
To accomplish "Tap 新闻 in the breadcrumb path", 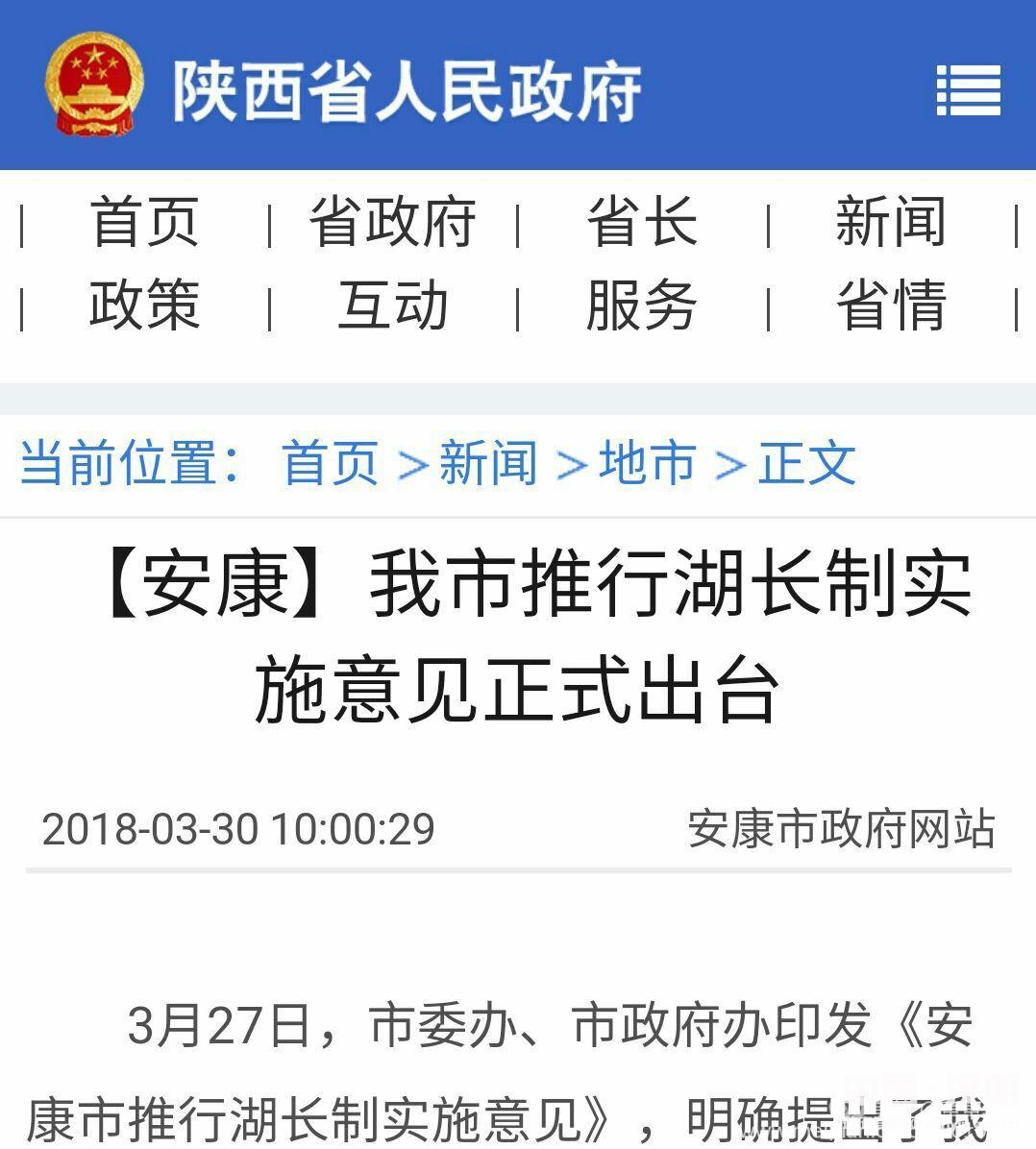I will click(x=487, y=463).
